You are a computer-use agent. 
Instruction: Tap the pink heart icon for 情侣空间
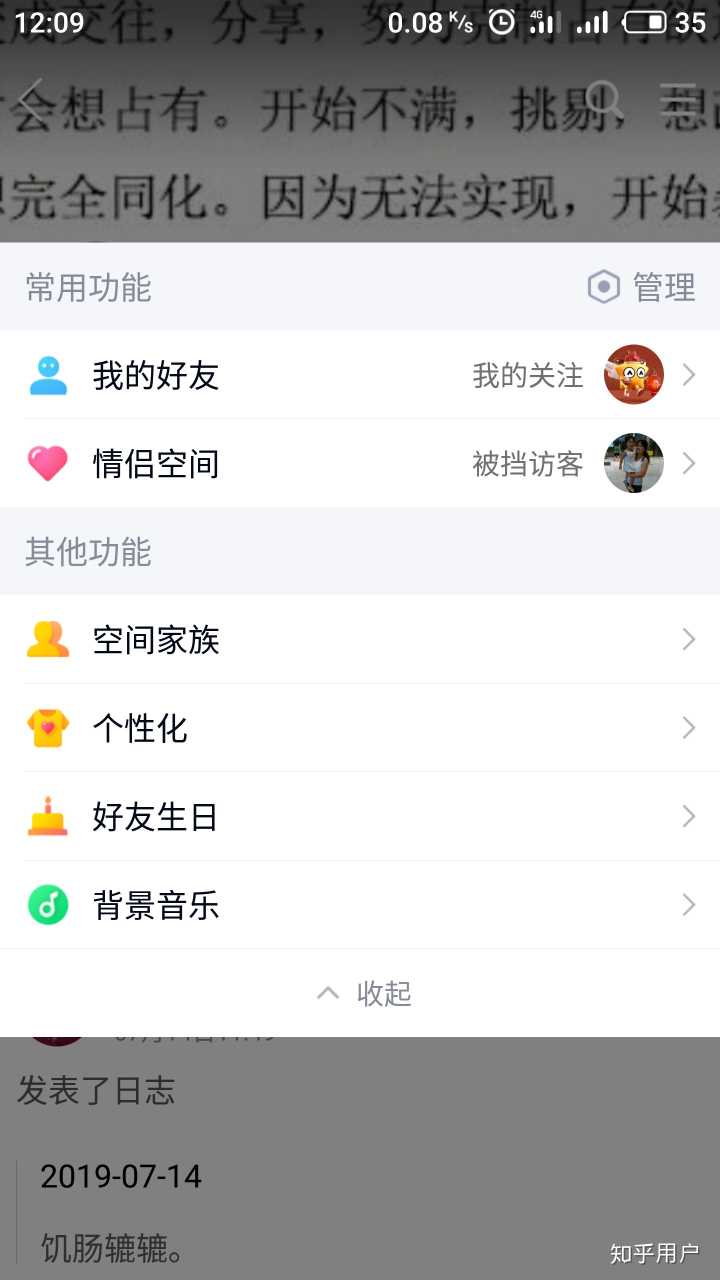click(47, 463)
